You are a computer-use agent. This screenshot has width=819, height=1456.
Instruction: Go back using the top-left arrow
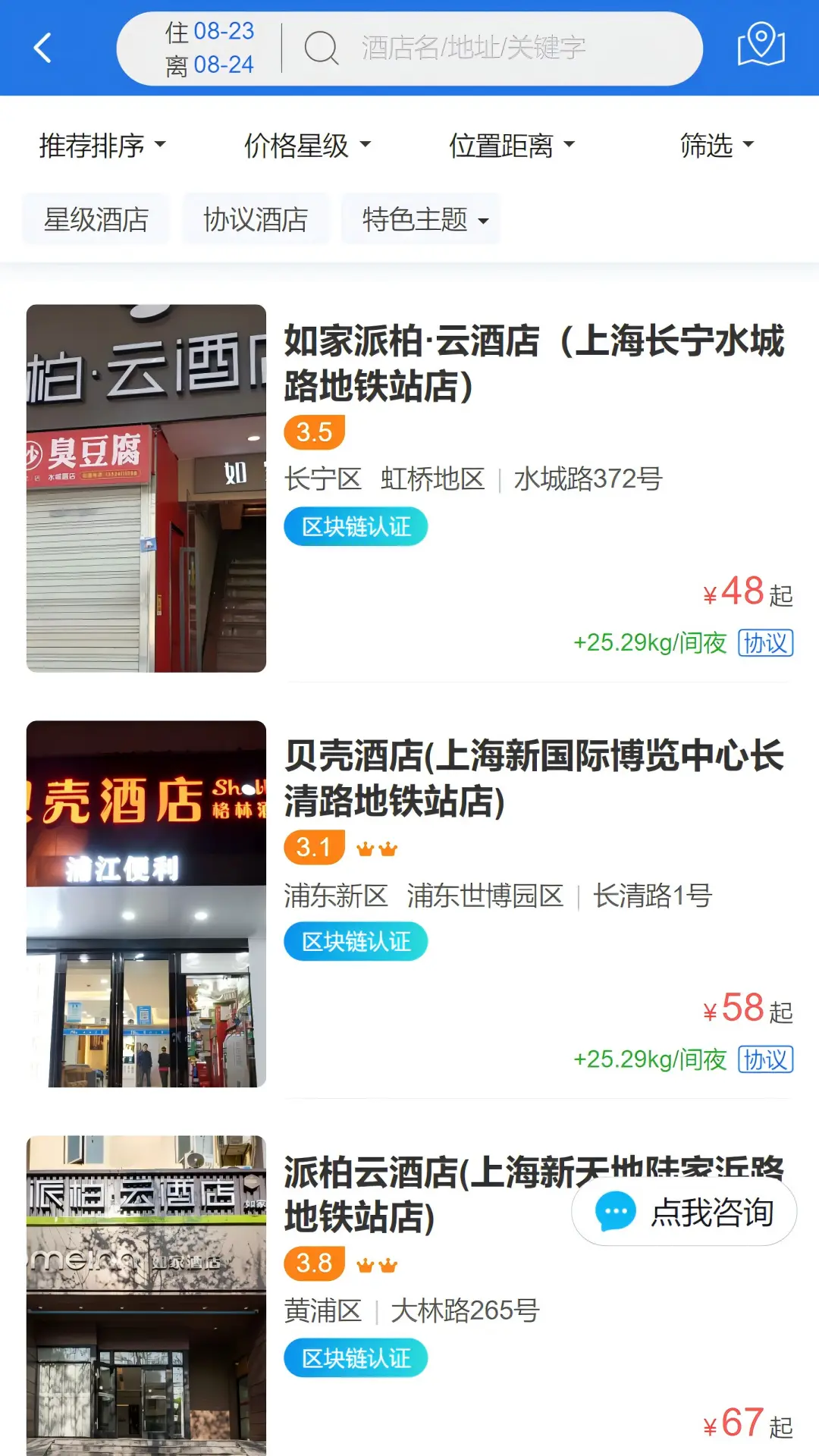click(x=43, y=48)
